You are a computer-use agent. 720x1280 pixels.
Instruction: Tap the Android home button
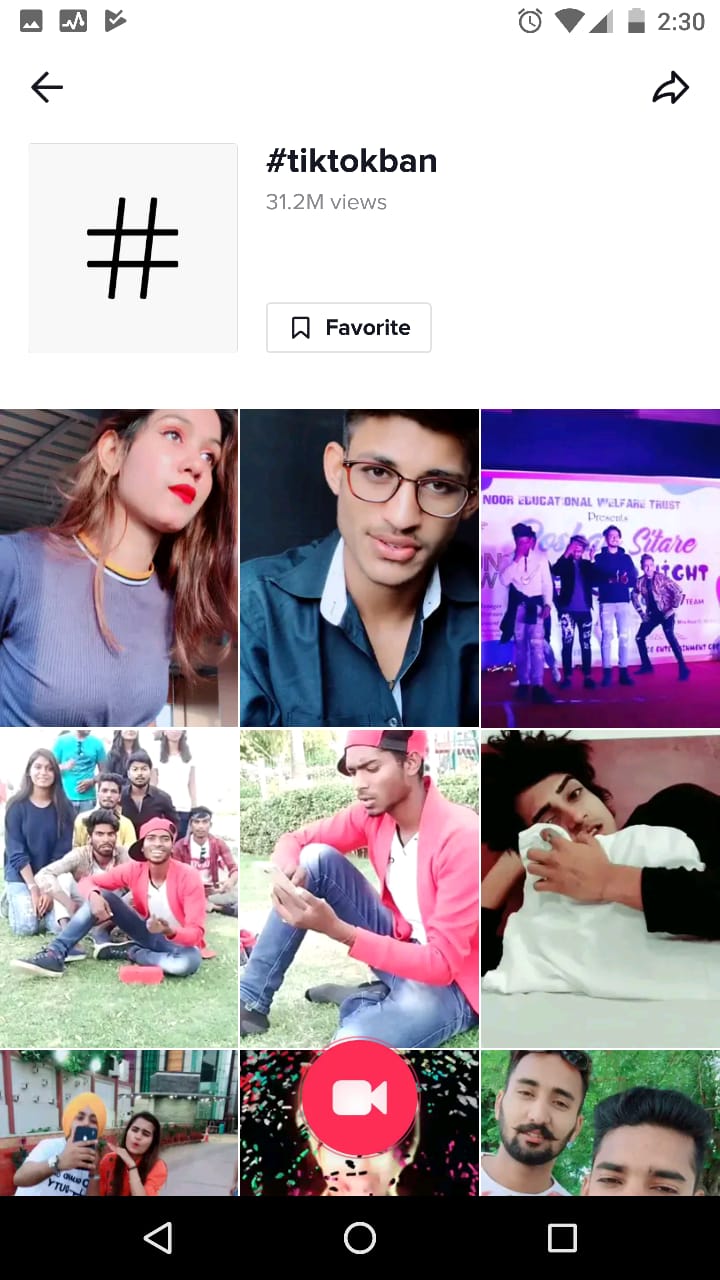click(360, 1238)
